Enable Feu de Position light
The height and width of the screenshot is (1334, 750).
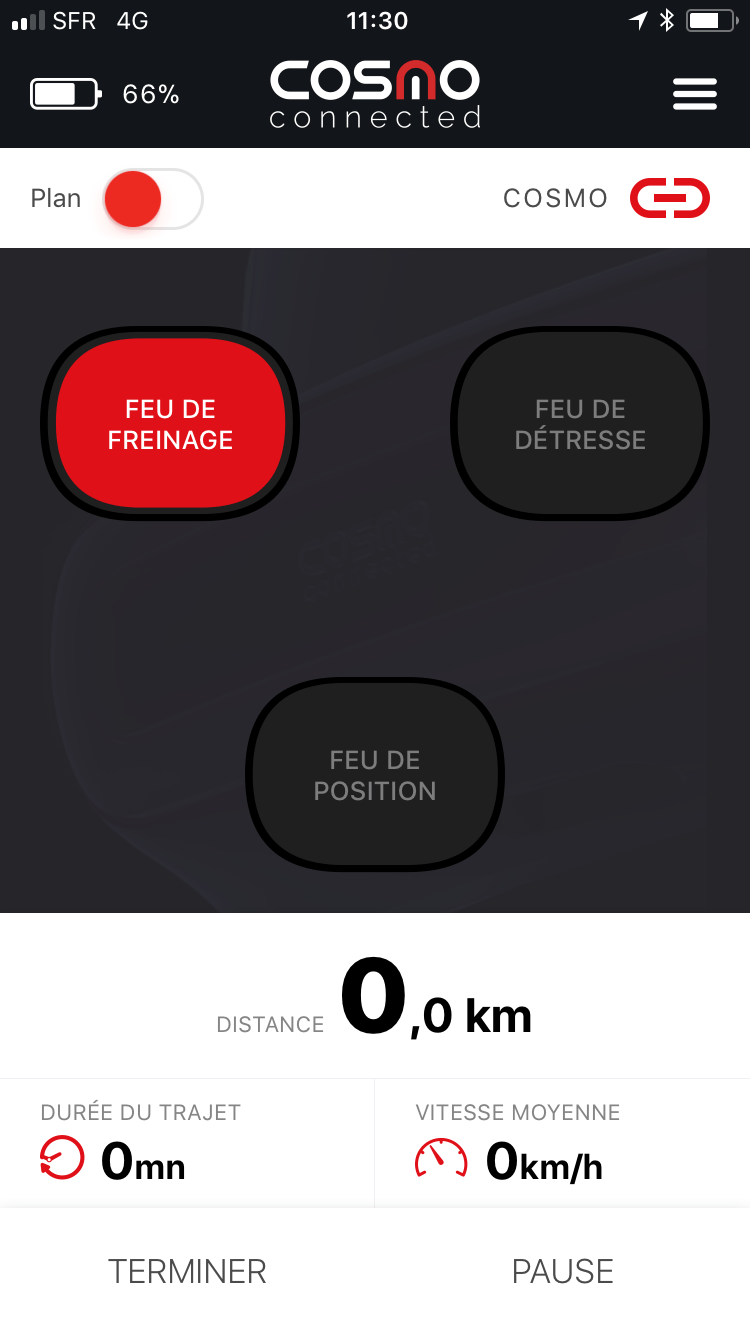click(375, 775)
